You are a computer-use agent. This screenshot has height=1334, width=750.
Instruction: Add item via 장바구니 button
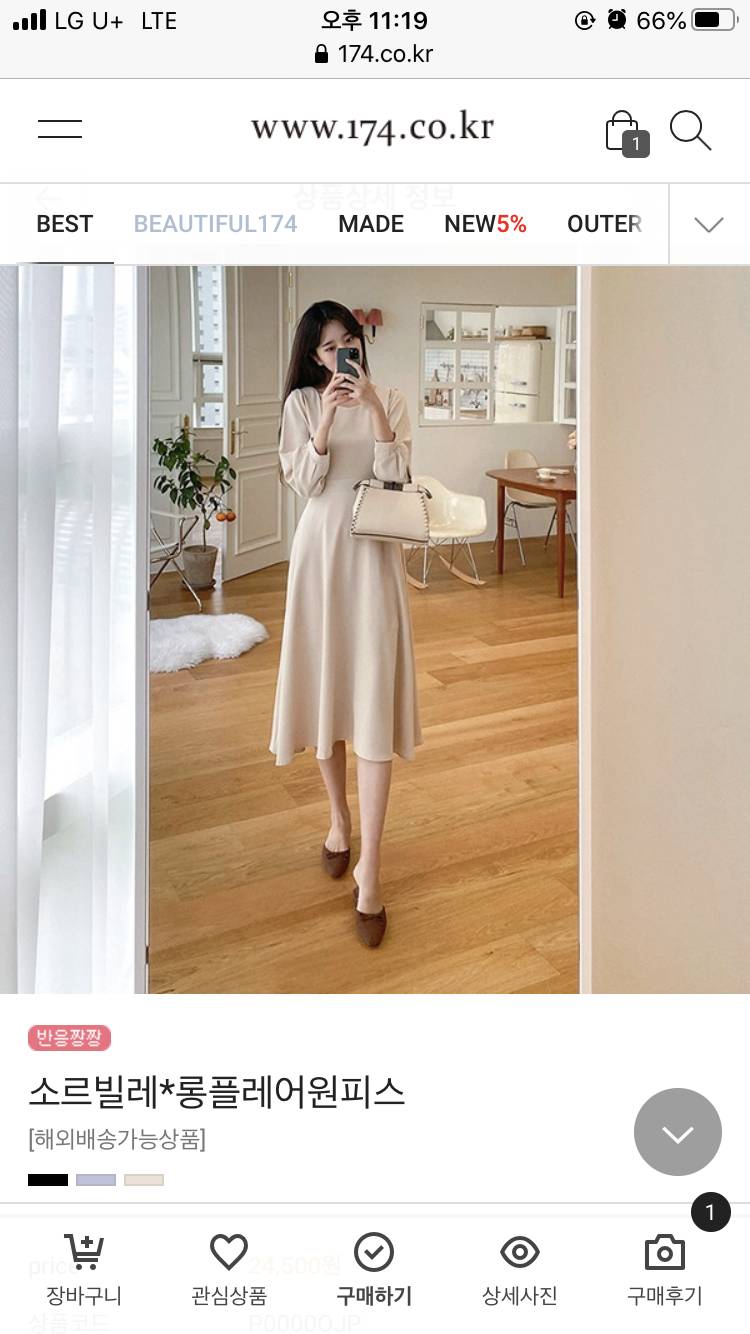84,1270
